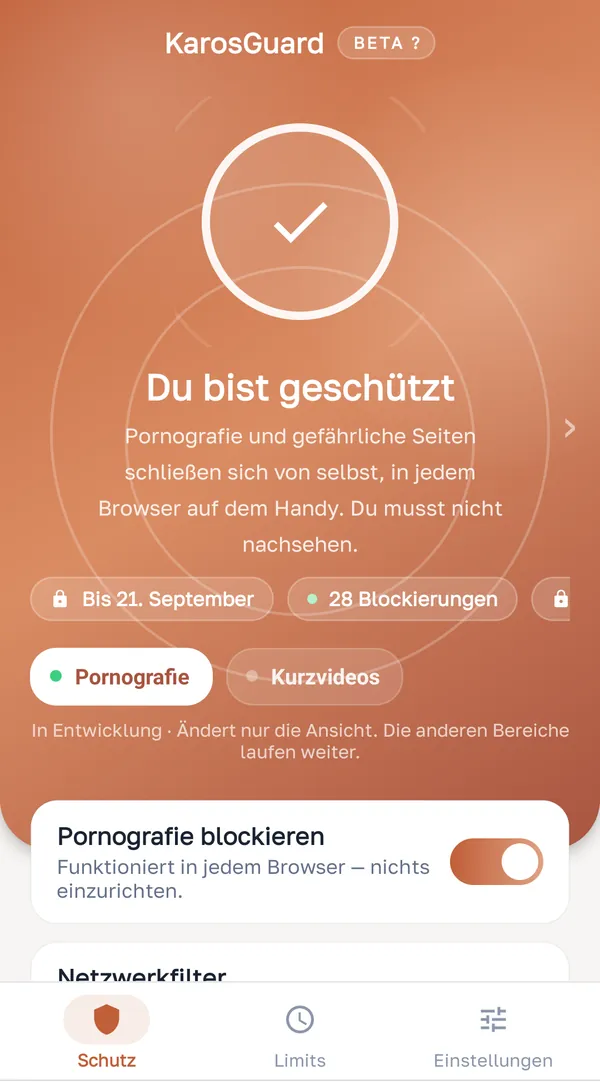Tap the right chevron arrow
This screenshot has width=600, height=1090.
[570, 428]
